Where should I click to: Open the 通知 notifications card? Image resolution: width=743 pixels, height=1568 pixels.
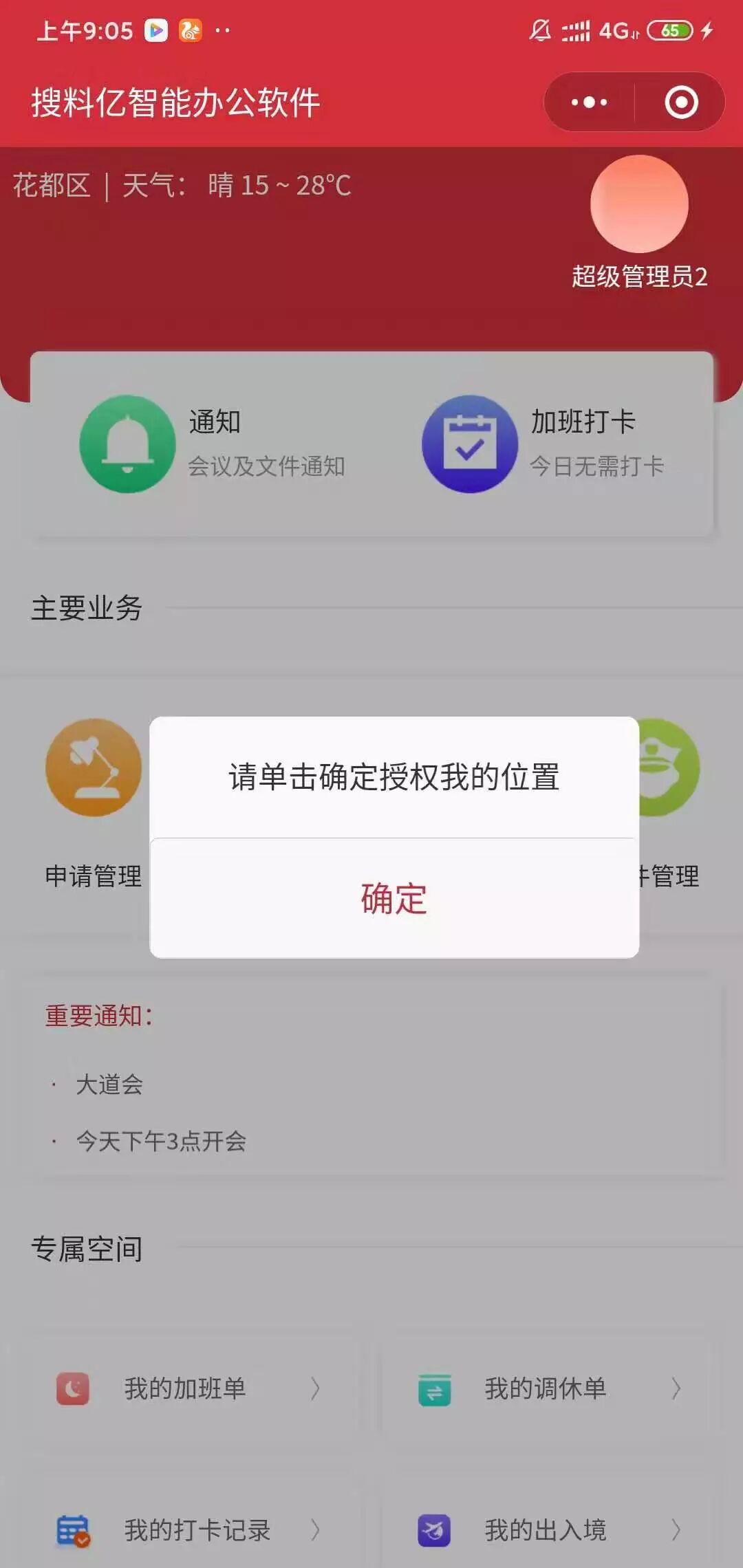(x=213, y=444)
